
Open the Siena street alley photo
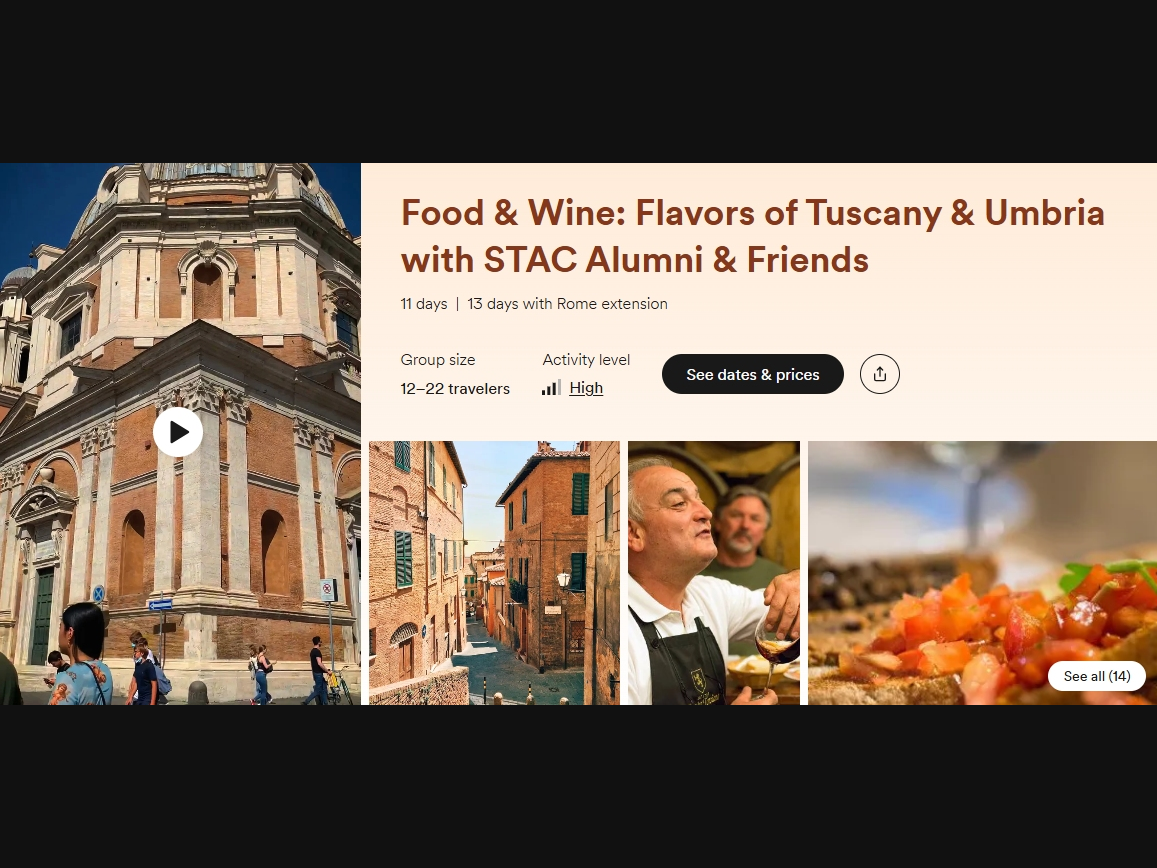pyautogui.click(x=494, y=572)
